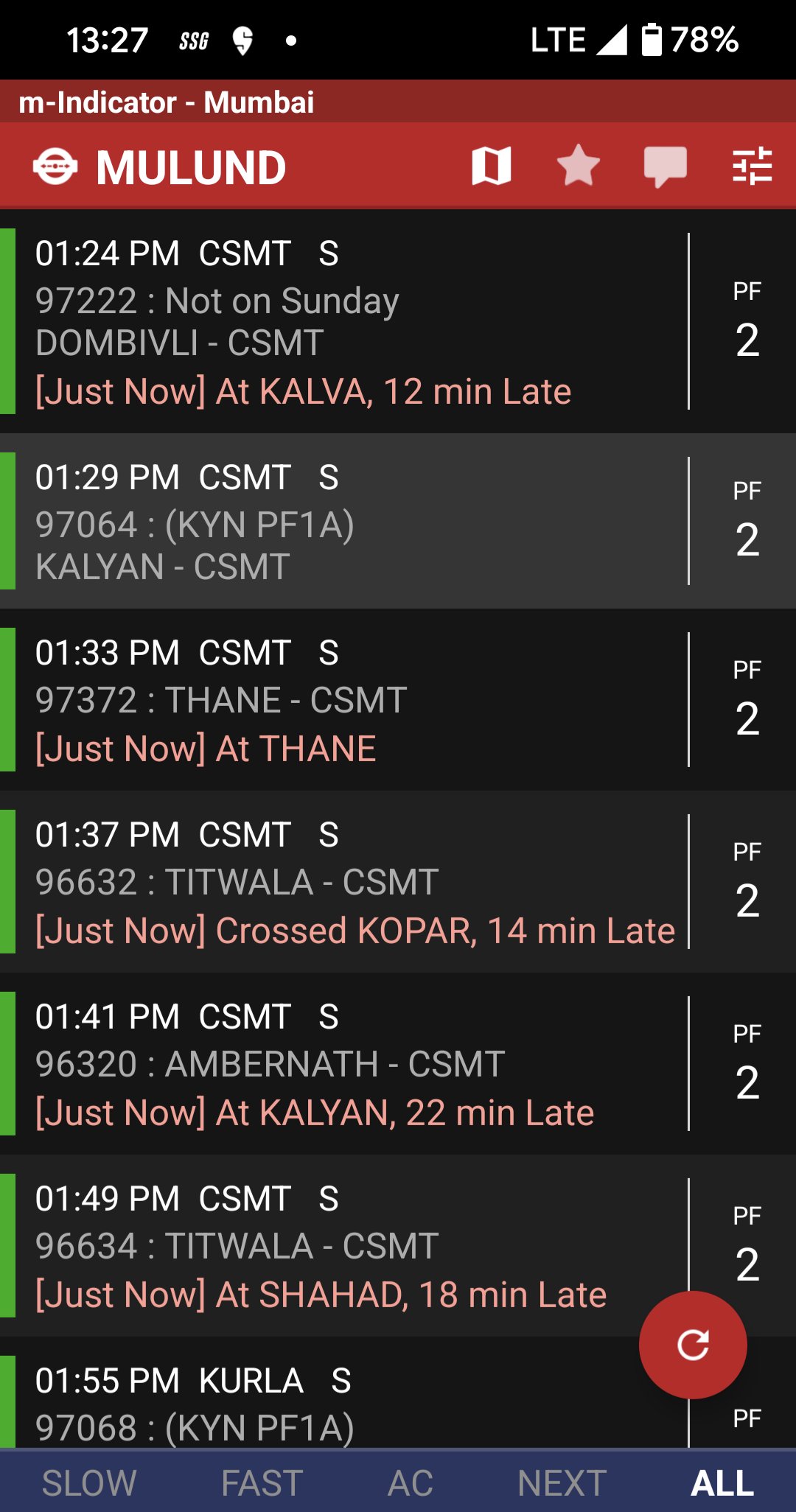The height and width of the screenshot is (1512, 796).
Task: Select the ALL tab
Action: tap(722, 1483)
